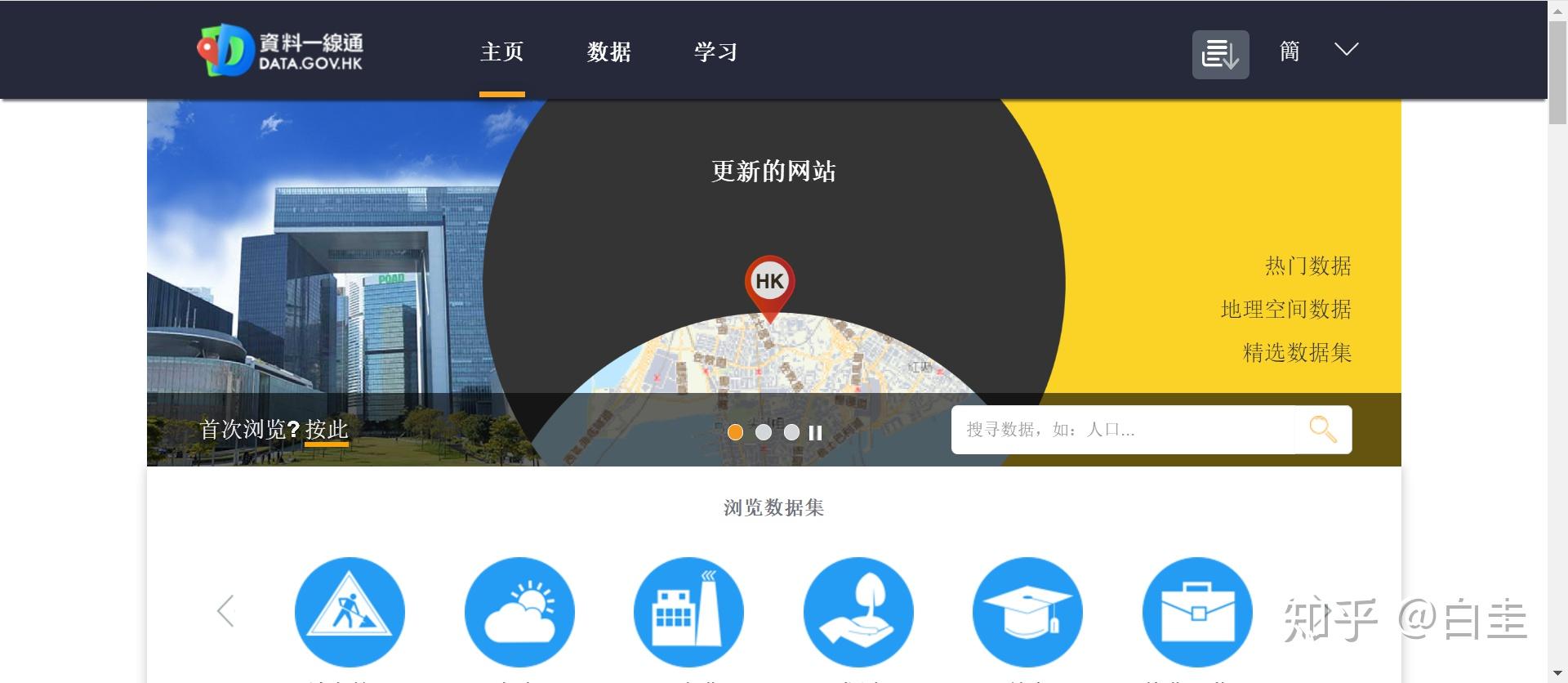Tap the 按此 first-visit link
Screen dimensions: 1568x683
pyautogui.click(x=327, y=430)
